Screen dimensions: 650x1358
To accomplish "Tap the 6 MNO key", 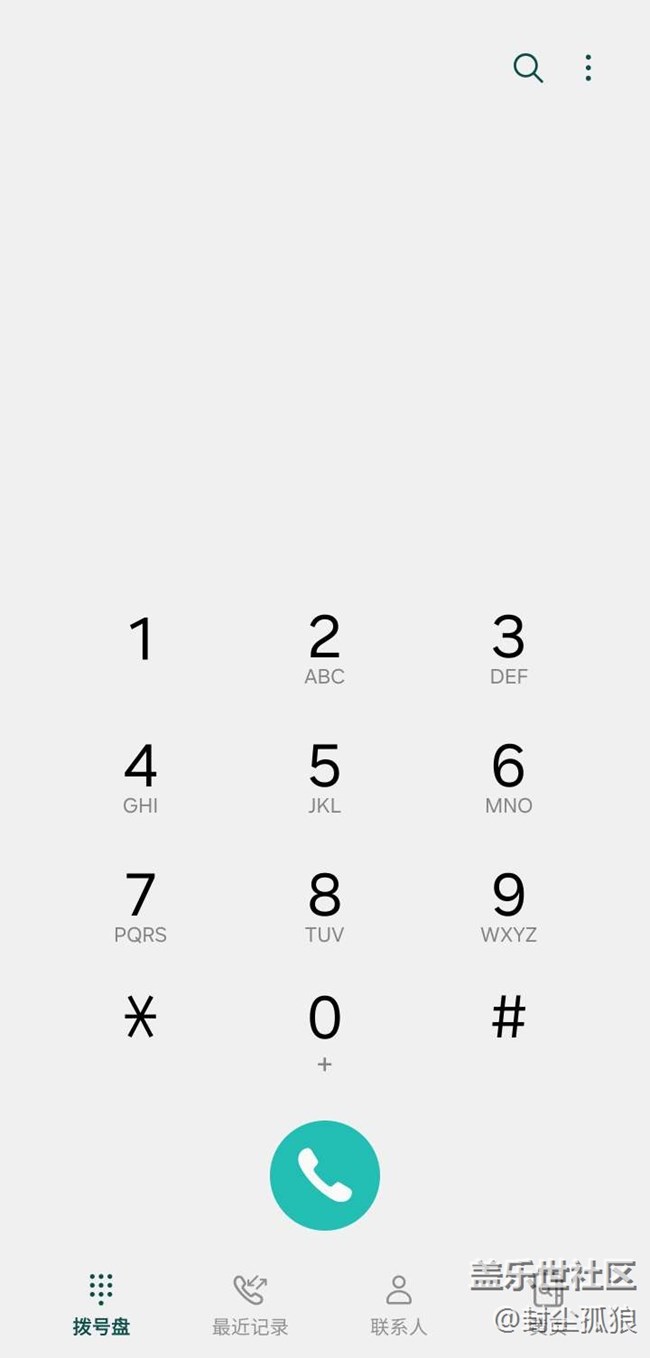I will 508,778.
